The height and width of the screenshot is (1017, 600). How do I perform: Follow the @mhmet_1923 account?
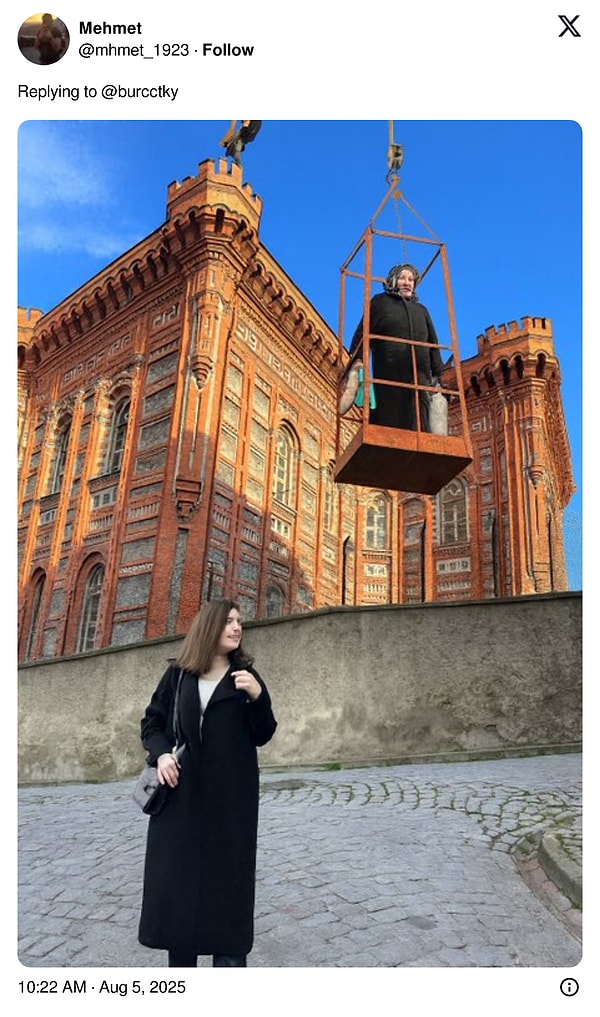point(228,50)
